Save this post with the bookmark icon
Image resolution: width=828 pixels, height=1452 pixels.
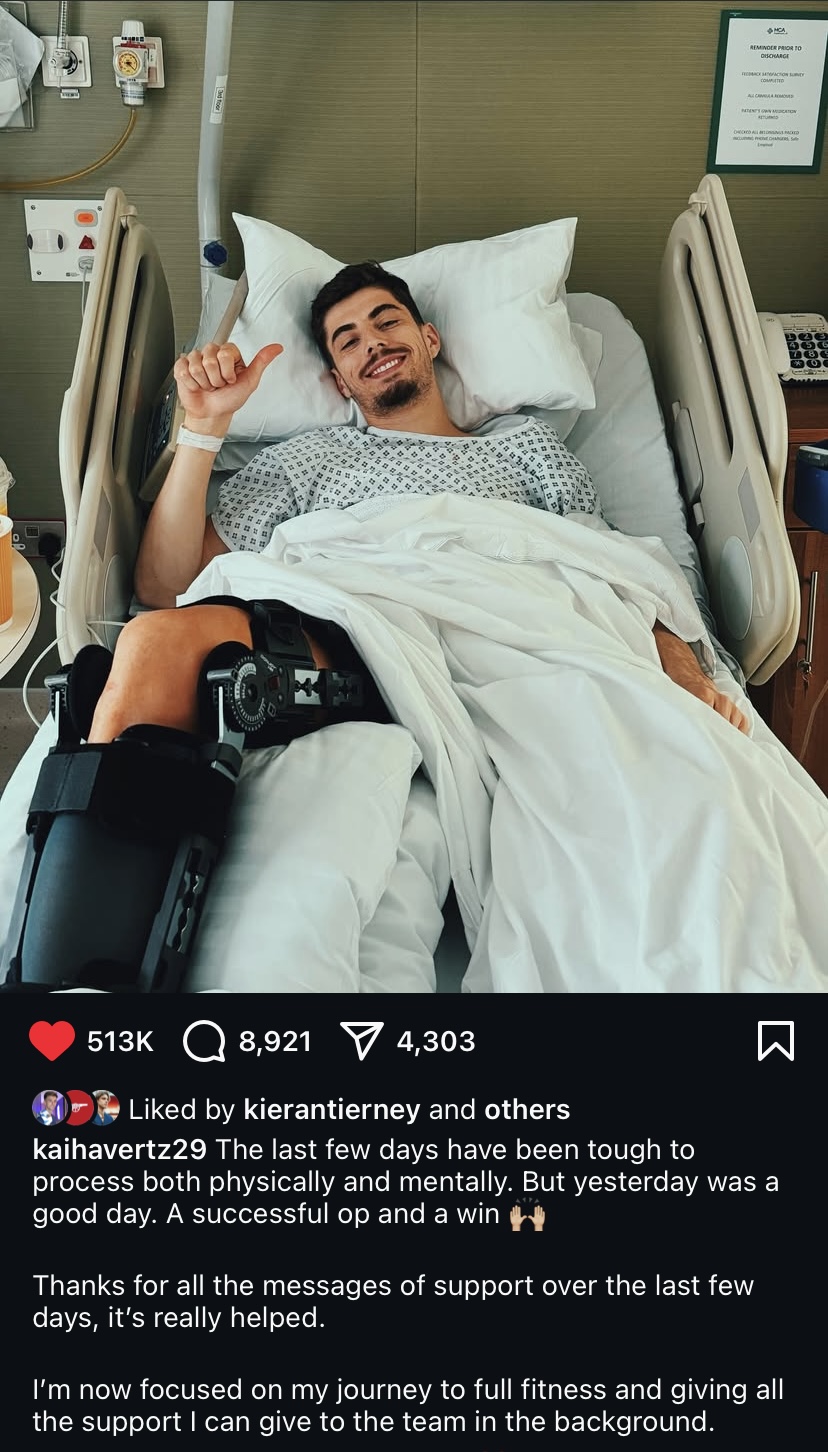coord(776,1041)
